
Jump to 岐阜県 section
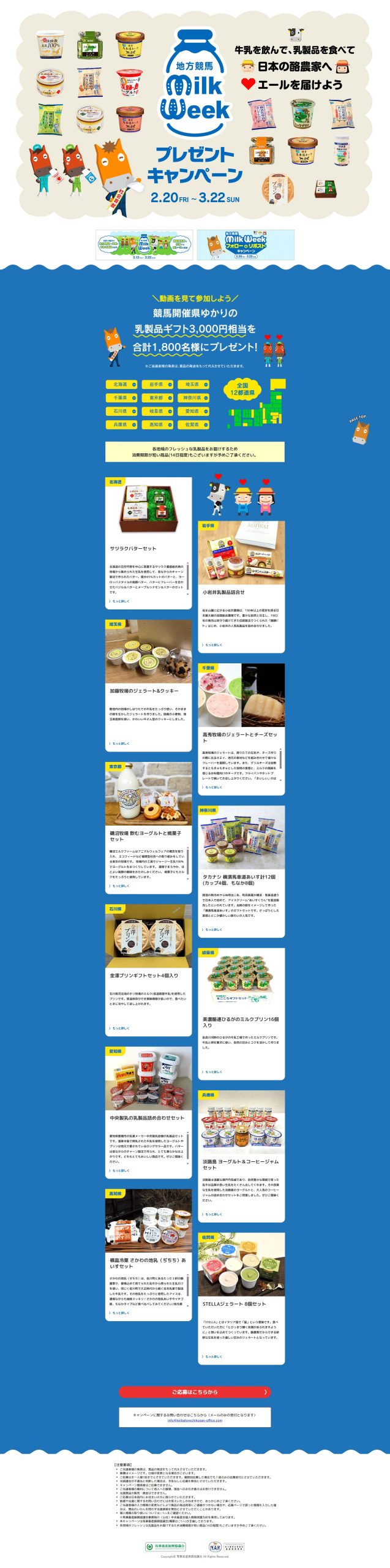(157, 412)
